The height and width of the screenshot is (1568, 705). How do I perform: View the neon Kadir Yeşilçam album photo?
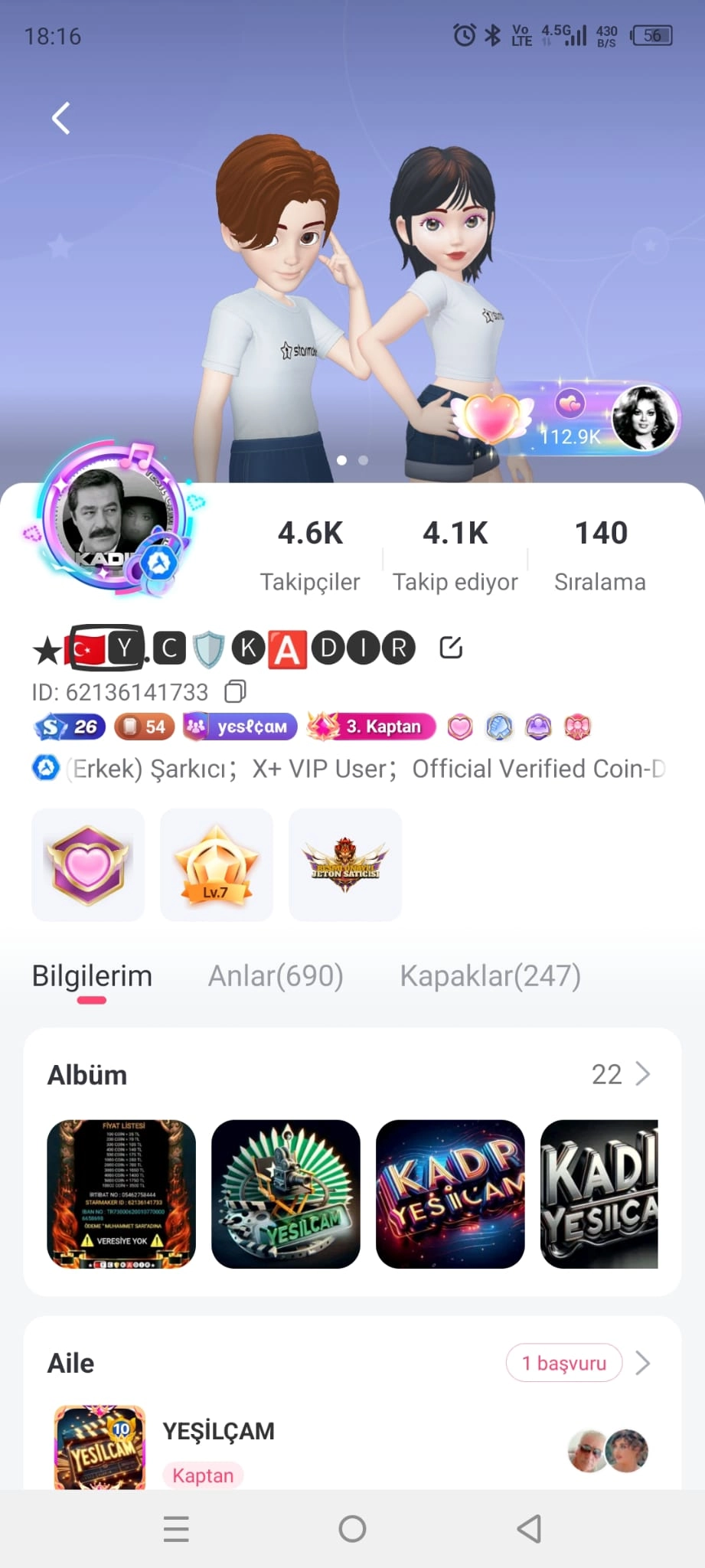click(450, 1194)
